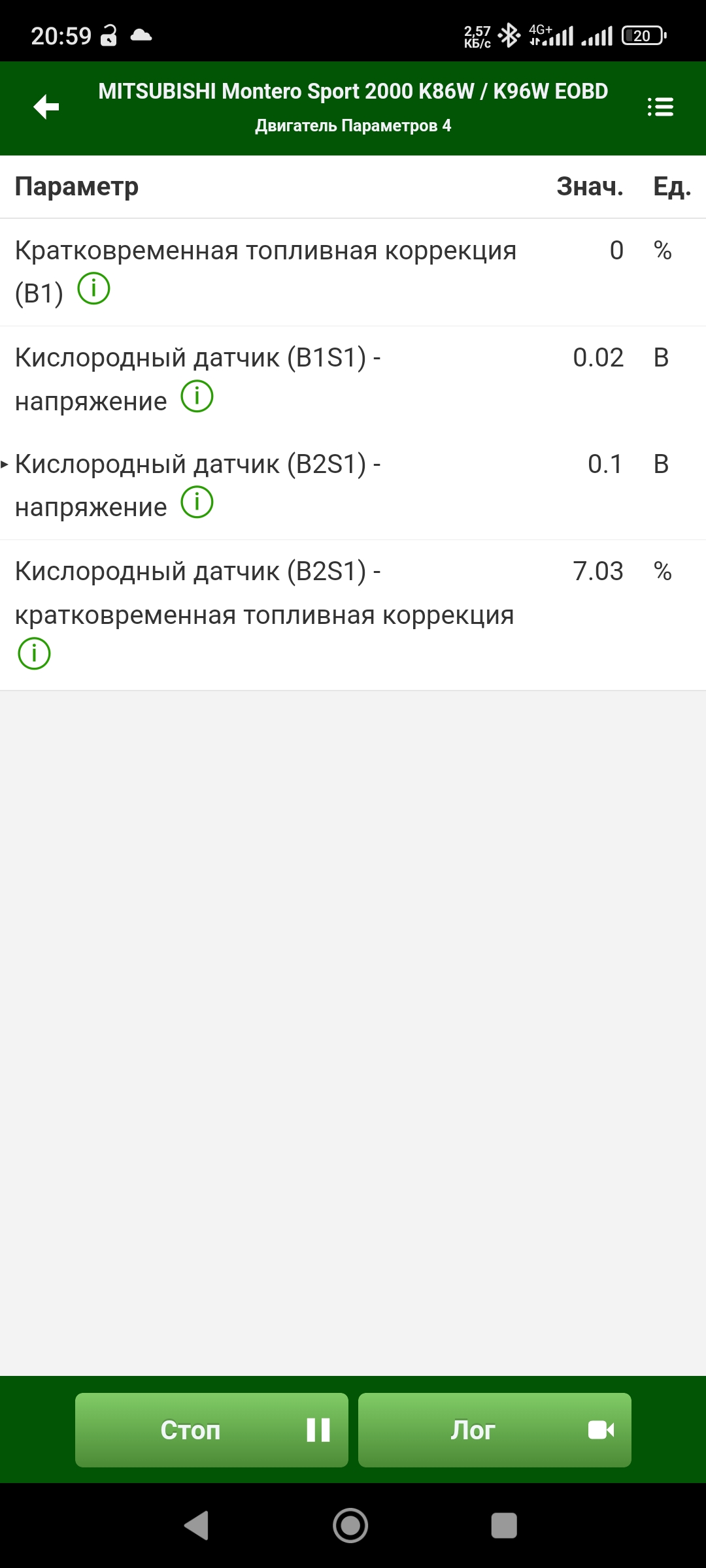Viewport: 706px width, 1568px height.
Task: Go back using the white arrow
Action: 46,107
